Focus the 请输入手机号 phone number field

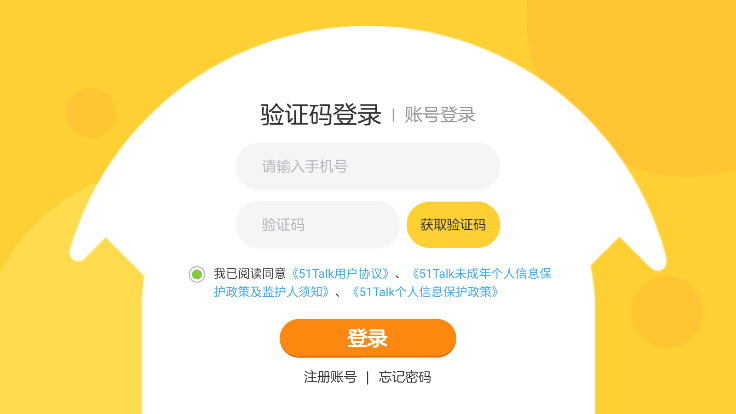367,166
